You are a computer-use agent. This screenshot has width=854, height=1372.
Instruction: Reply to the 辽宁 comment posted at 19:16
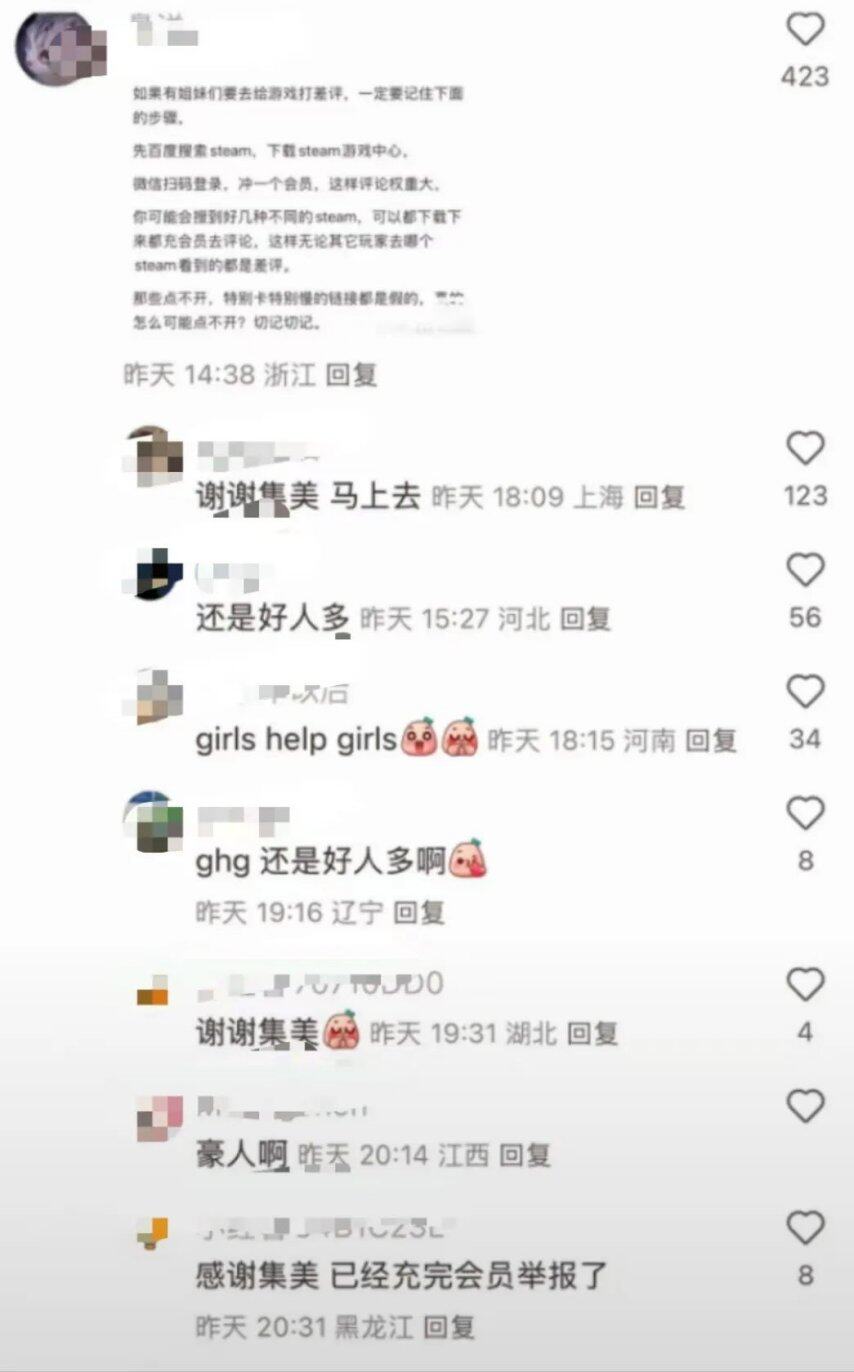(x=419, y=912)
